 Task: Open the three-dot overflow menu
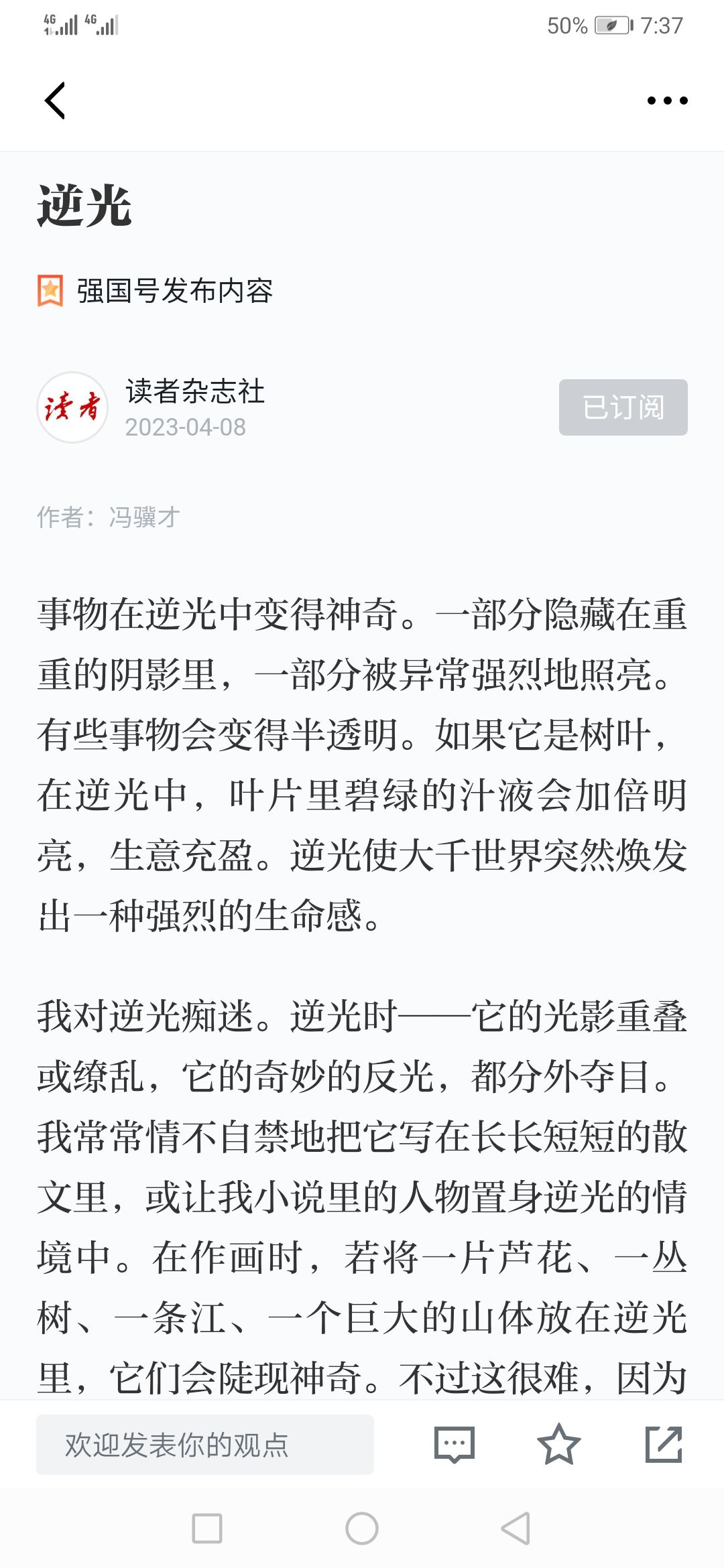tap(667, 101)
